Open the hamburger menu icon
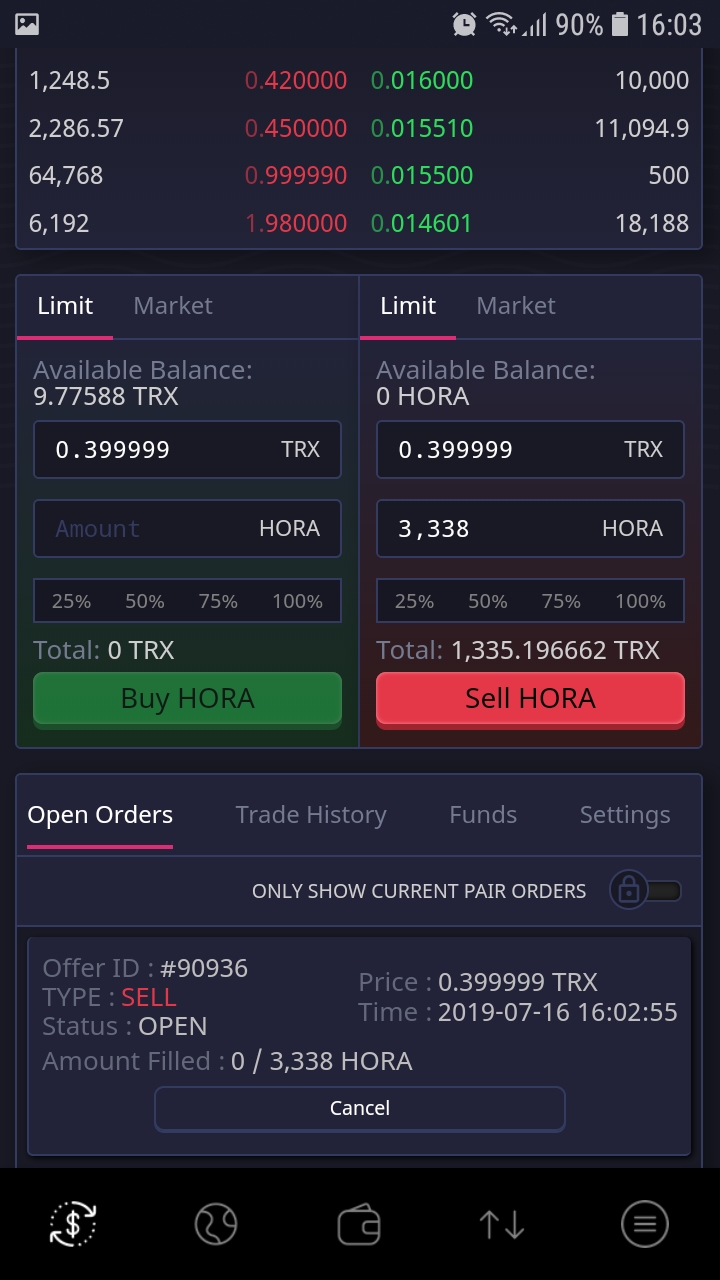The height and width of the screenshot is (1280, 720). [x=645, y=1224]
